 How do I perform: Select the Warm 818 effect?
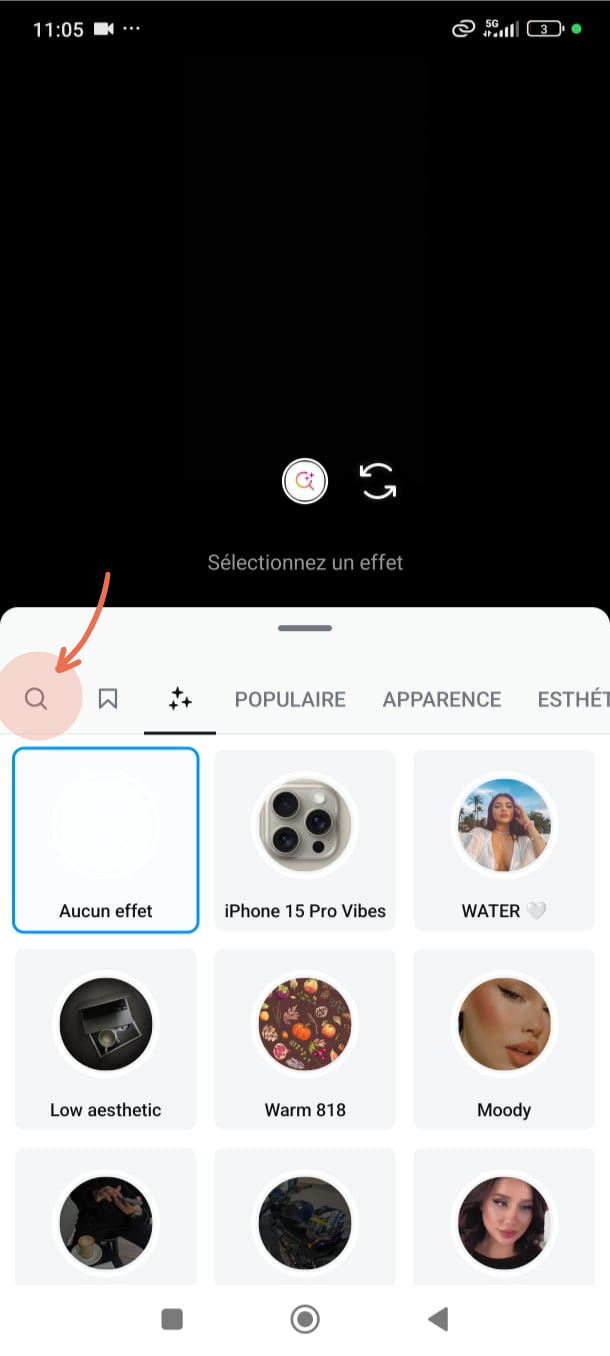pyautogui.click(x=305, y=1038)
